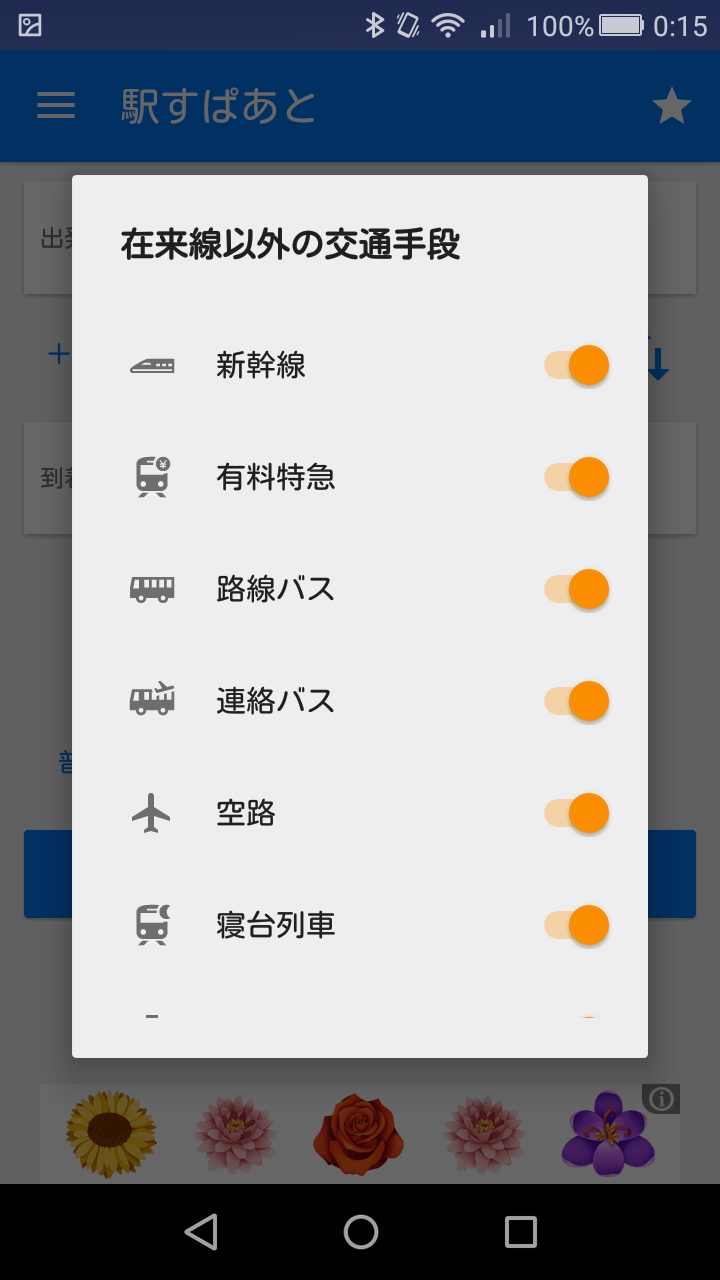Open favorites with the star icon
This screenshot has width=720, height=1280.
(x=672, y=105)
